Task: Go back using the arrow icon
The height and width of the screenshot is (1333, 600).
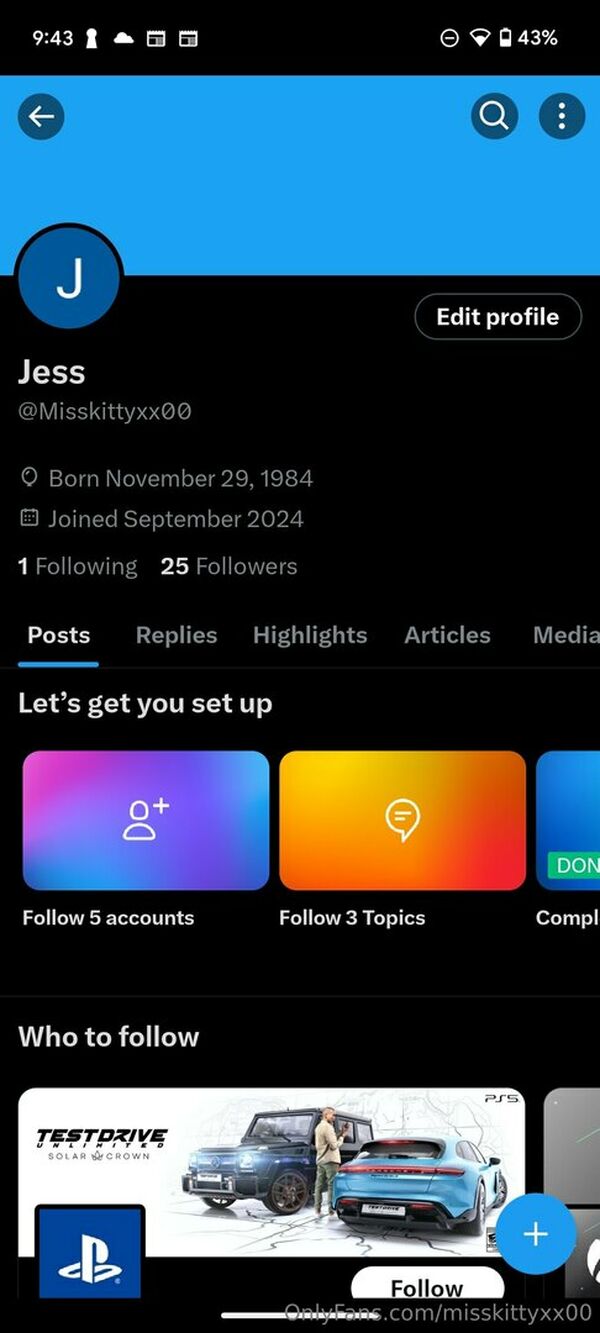Action: 41,117
